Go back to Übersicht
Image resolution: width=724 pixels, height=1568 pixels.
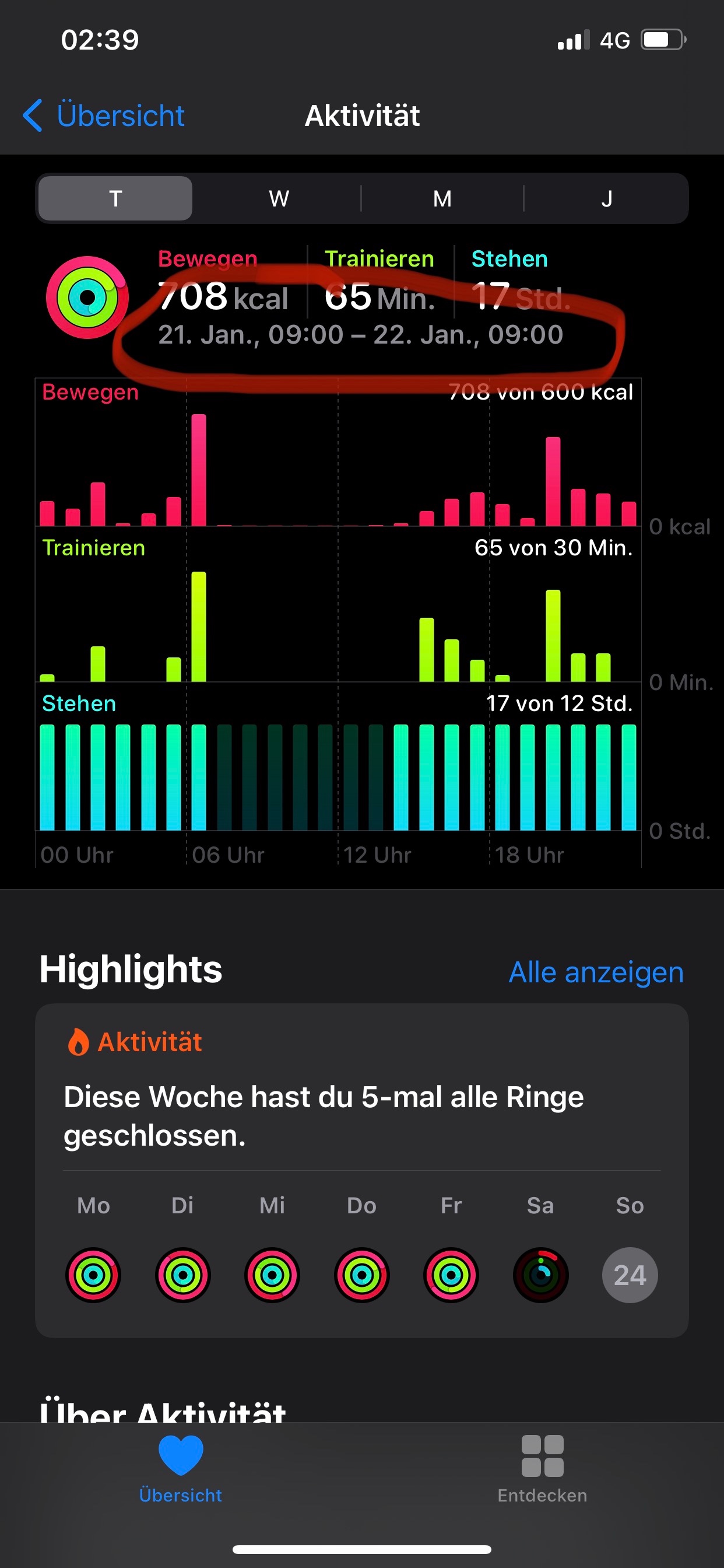click(x=104, y=116)
